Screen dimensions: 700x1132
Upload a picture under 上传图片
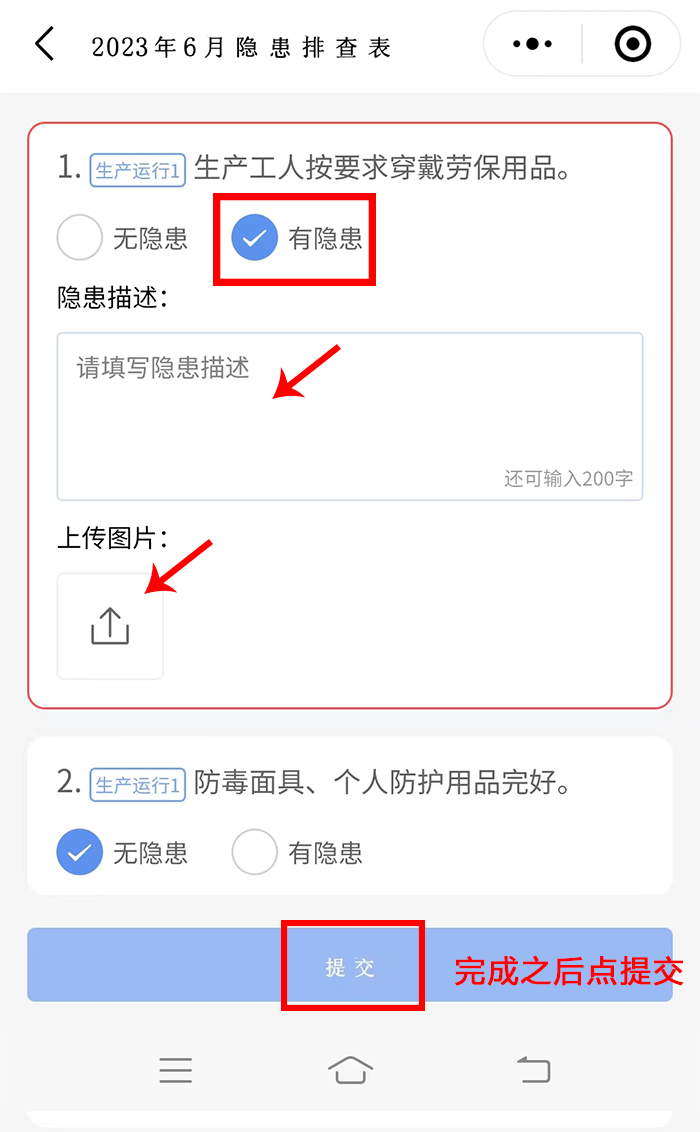[x=110, y=626]
